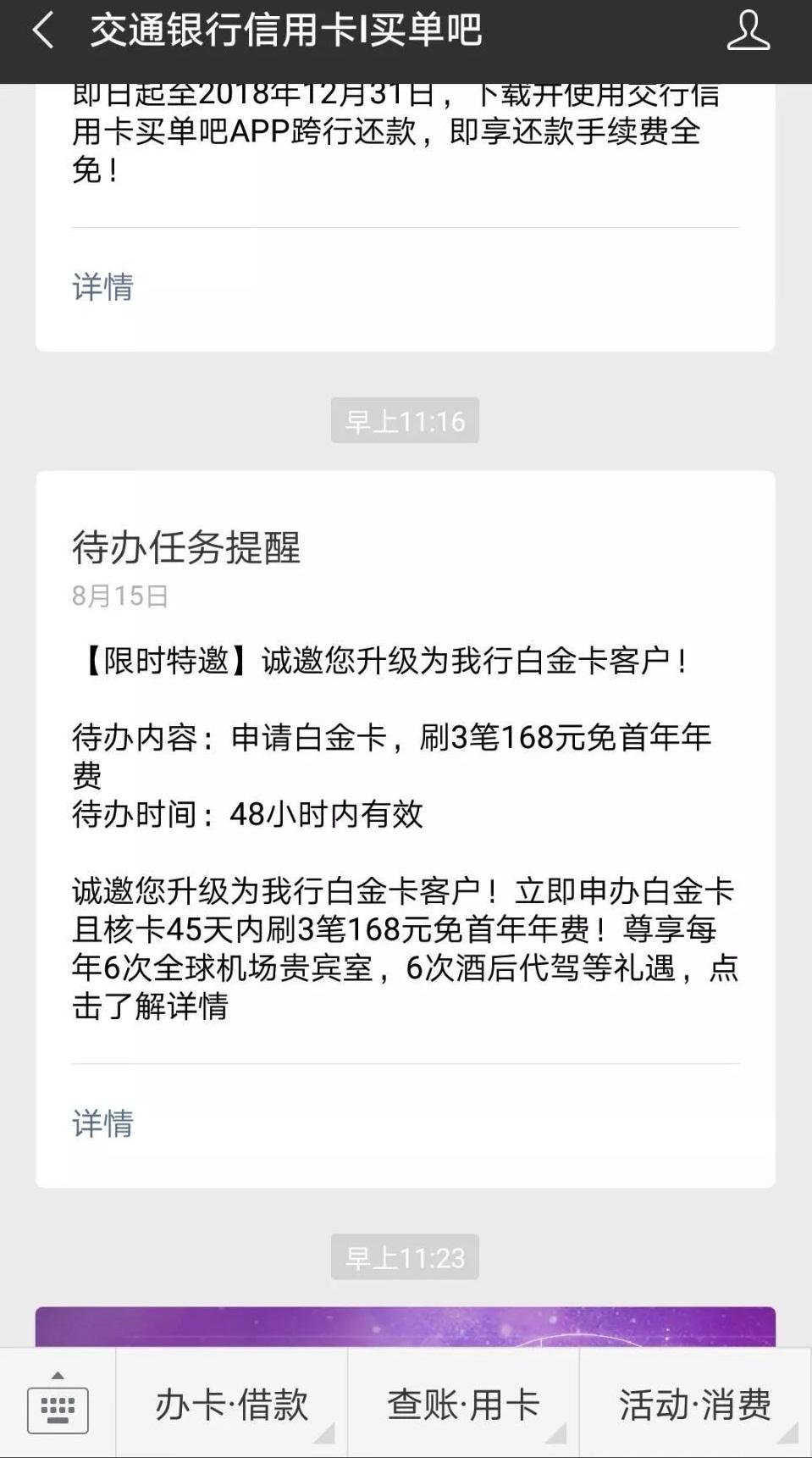Select the 早上11:16 timestamp
The width and height of the screenshot is (812, 1458).
click(406, 419)
